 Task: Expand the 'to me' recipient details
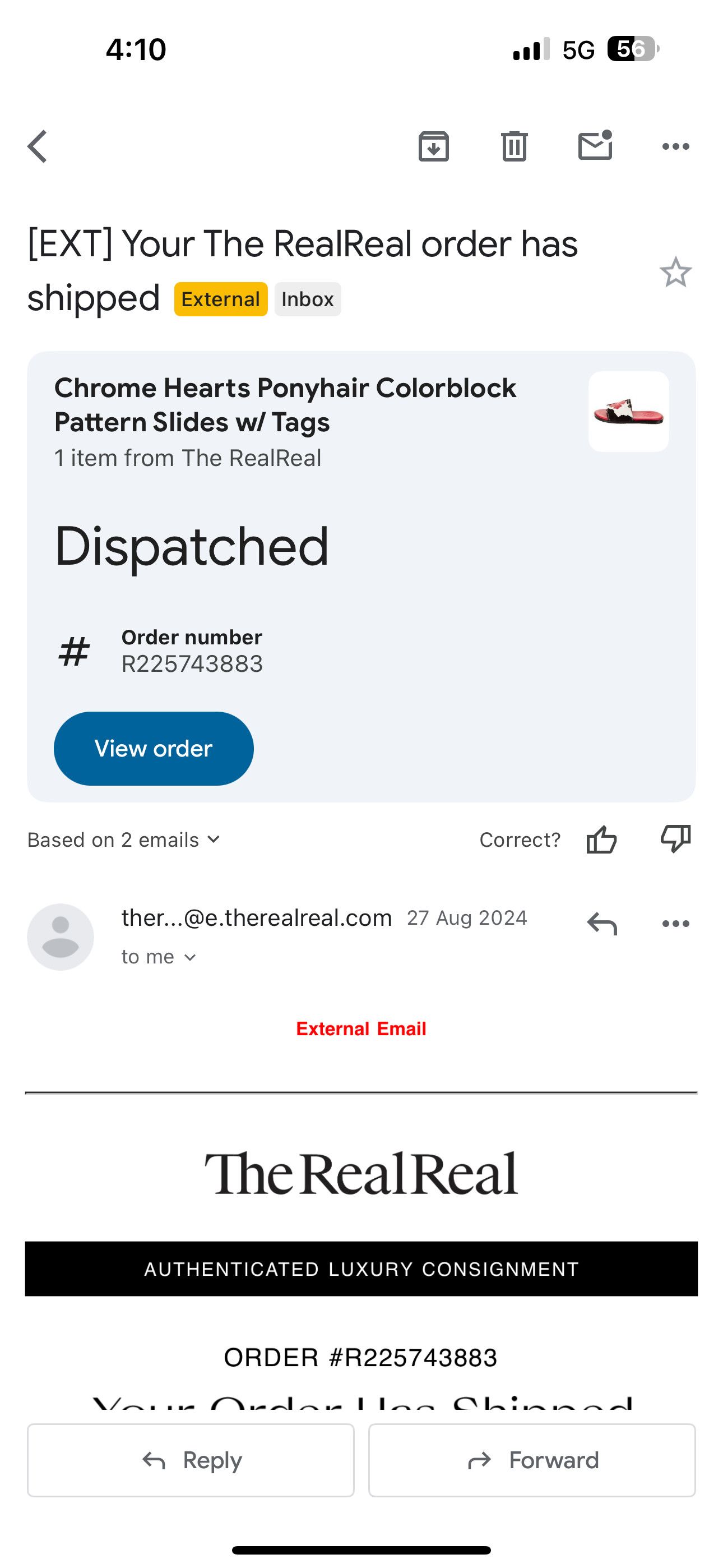(159, 957)
